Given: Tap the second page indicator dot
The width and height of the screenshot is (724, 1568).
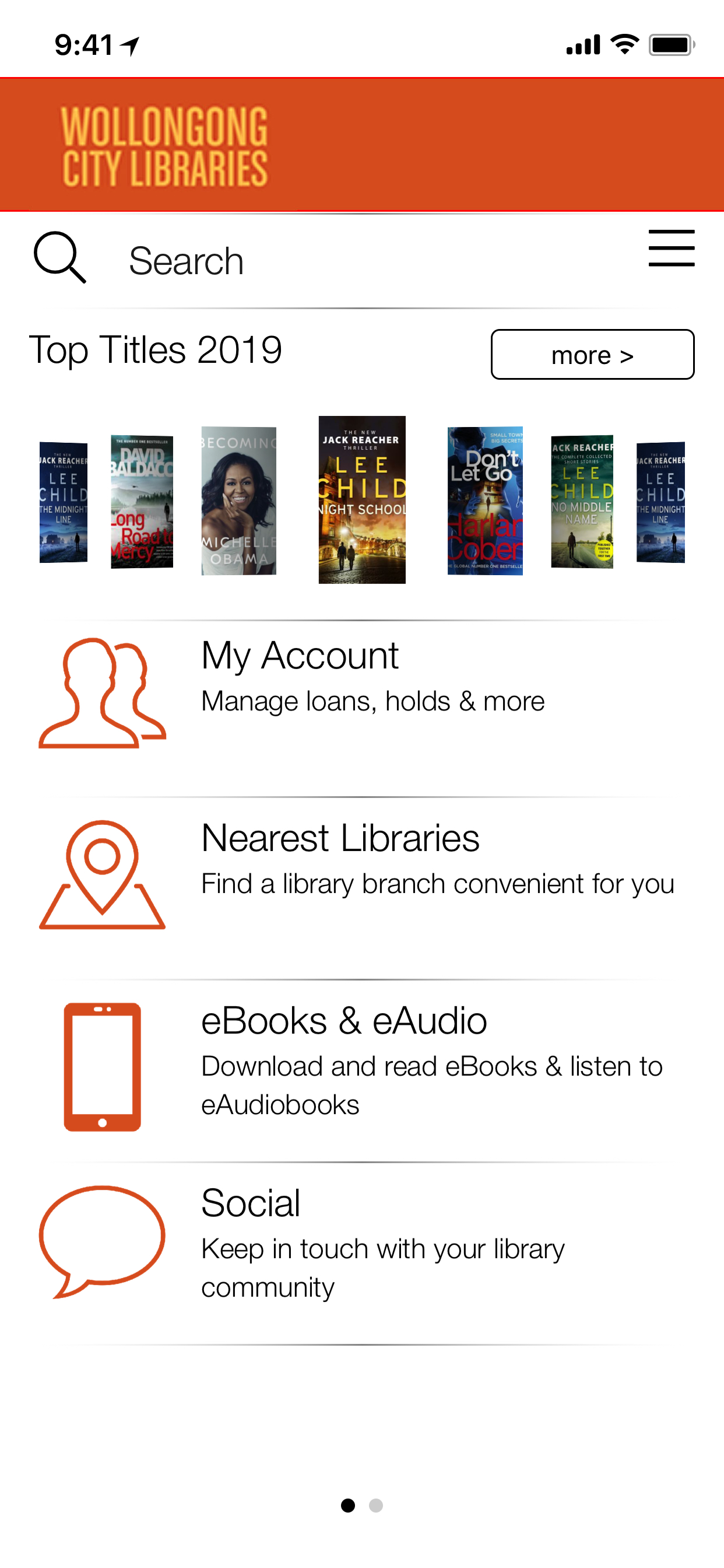Looking at the screenshot, I should coord(376,1506).
